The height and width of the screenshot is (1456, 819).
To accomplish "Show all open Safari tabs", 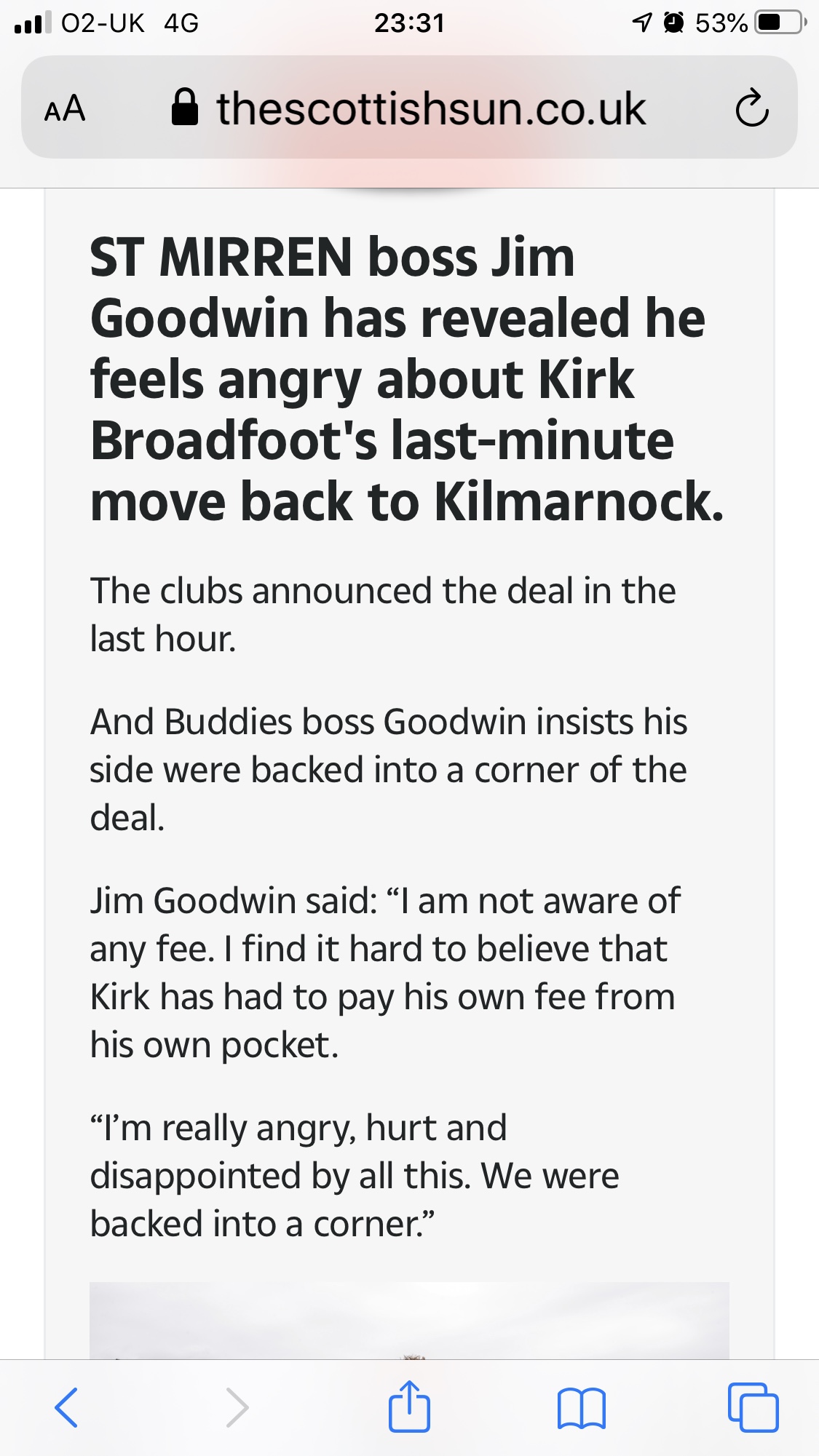I will pyautogui.click(x=753, y=1407).
